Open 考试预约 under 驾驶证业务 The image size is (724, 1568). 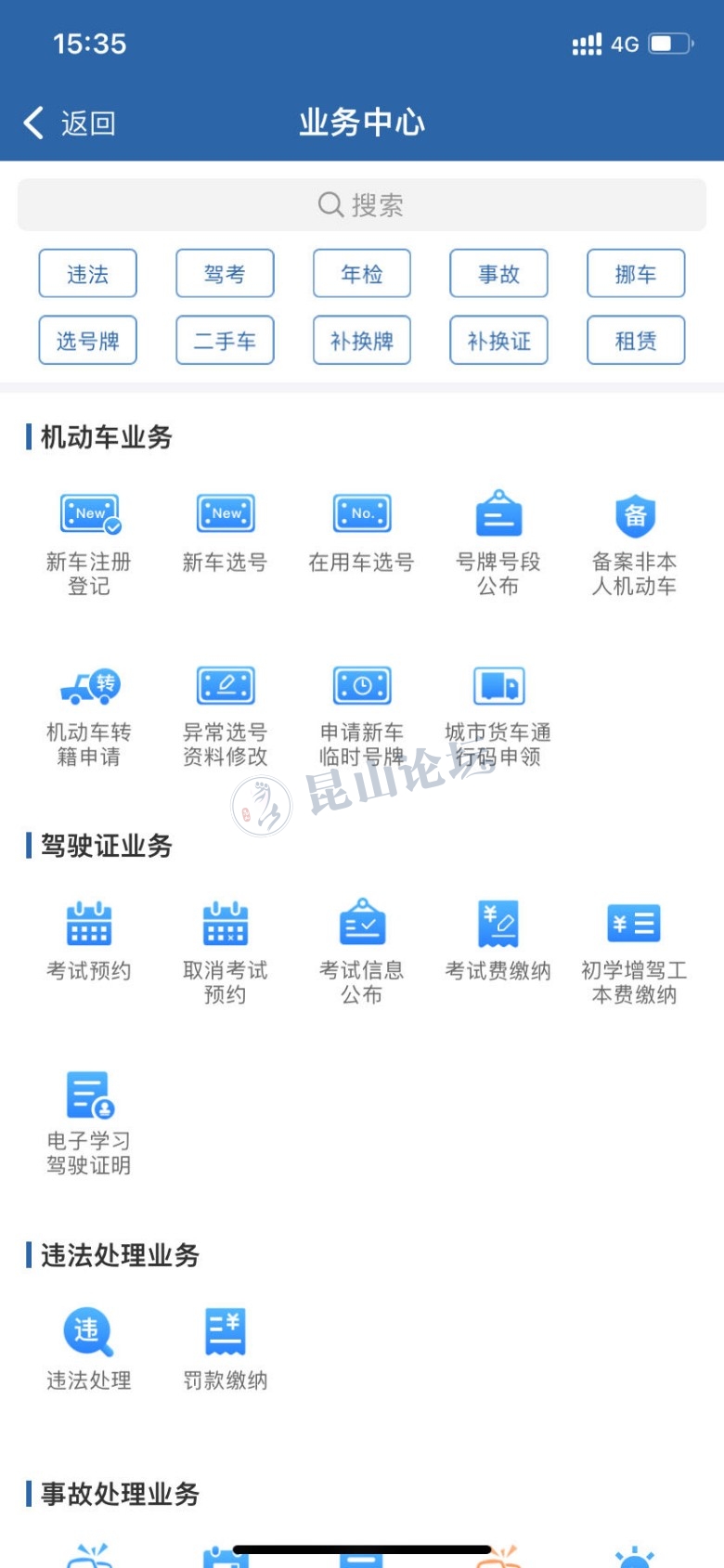pyautogui.click(x=89, y=940)
